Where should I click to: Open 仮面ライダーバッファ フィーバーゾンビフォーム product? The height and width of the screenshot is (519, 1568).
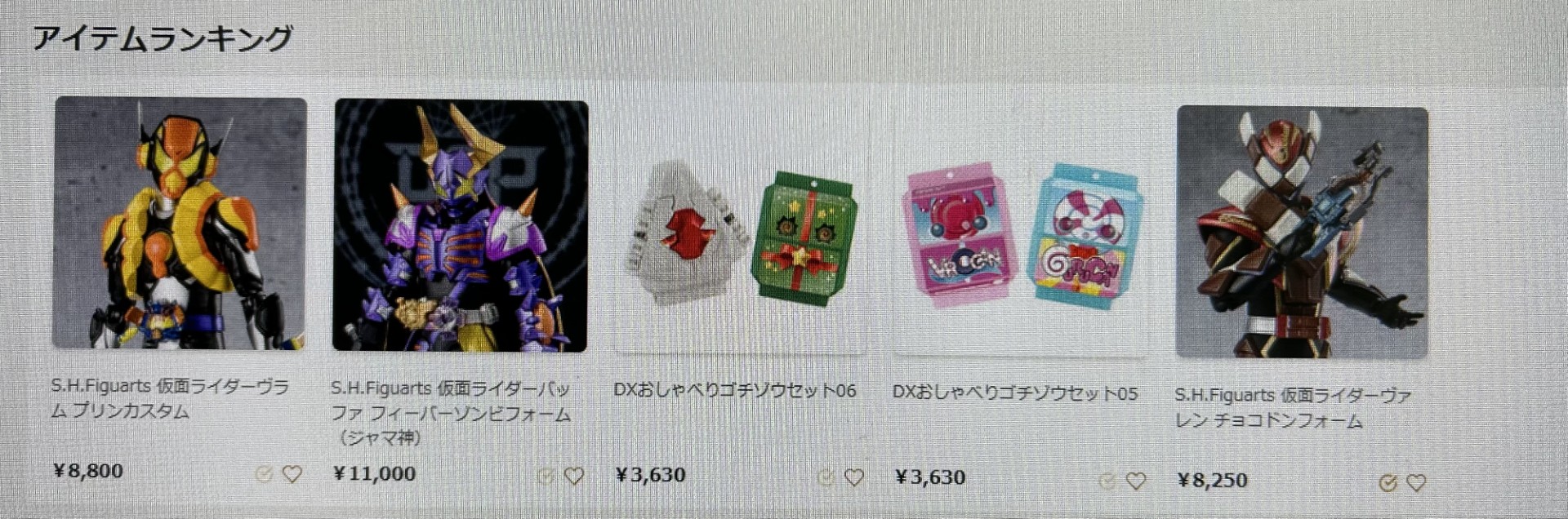click(x=461, y=226)
